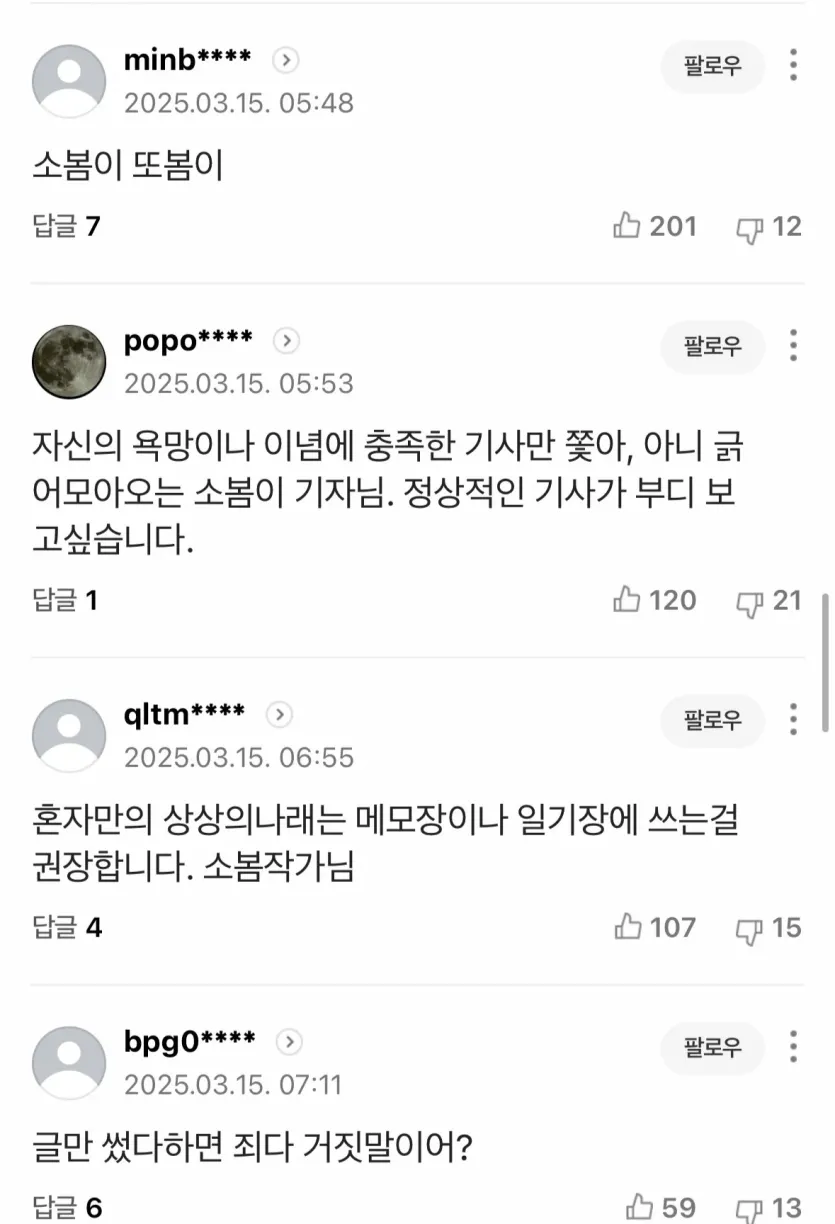The height and width of the screenshot is (1224, 835).
Task: Open popo**** profile via moon avatar
Action: [x=68, y=360]
